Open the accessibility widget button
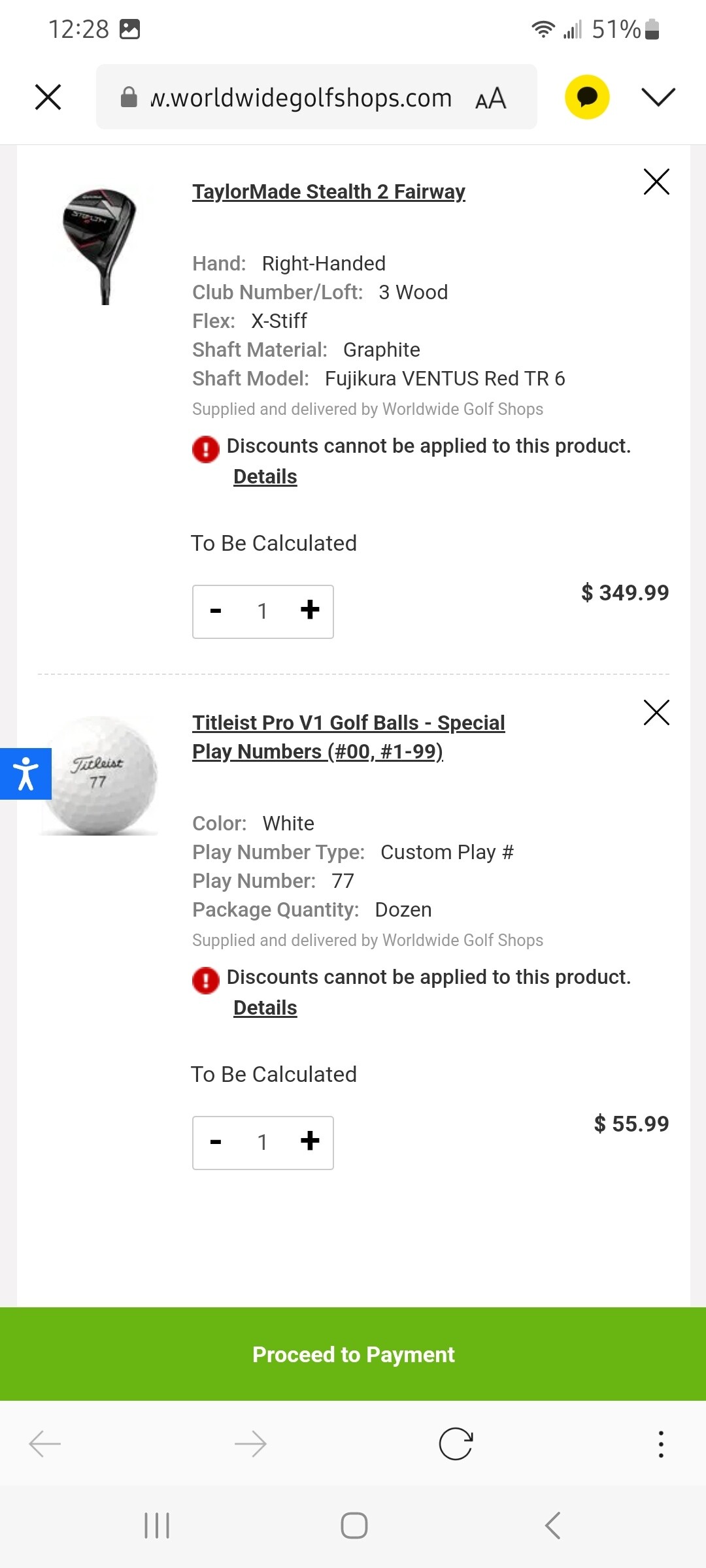 click(x=25, y=774)
